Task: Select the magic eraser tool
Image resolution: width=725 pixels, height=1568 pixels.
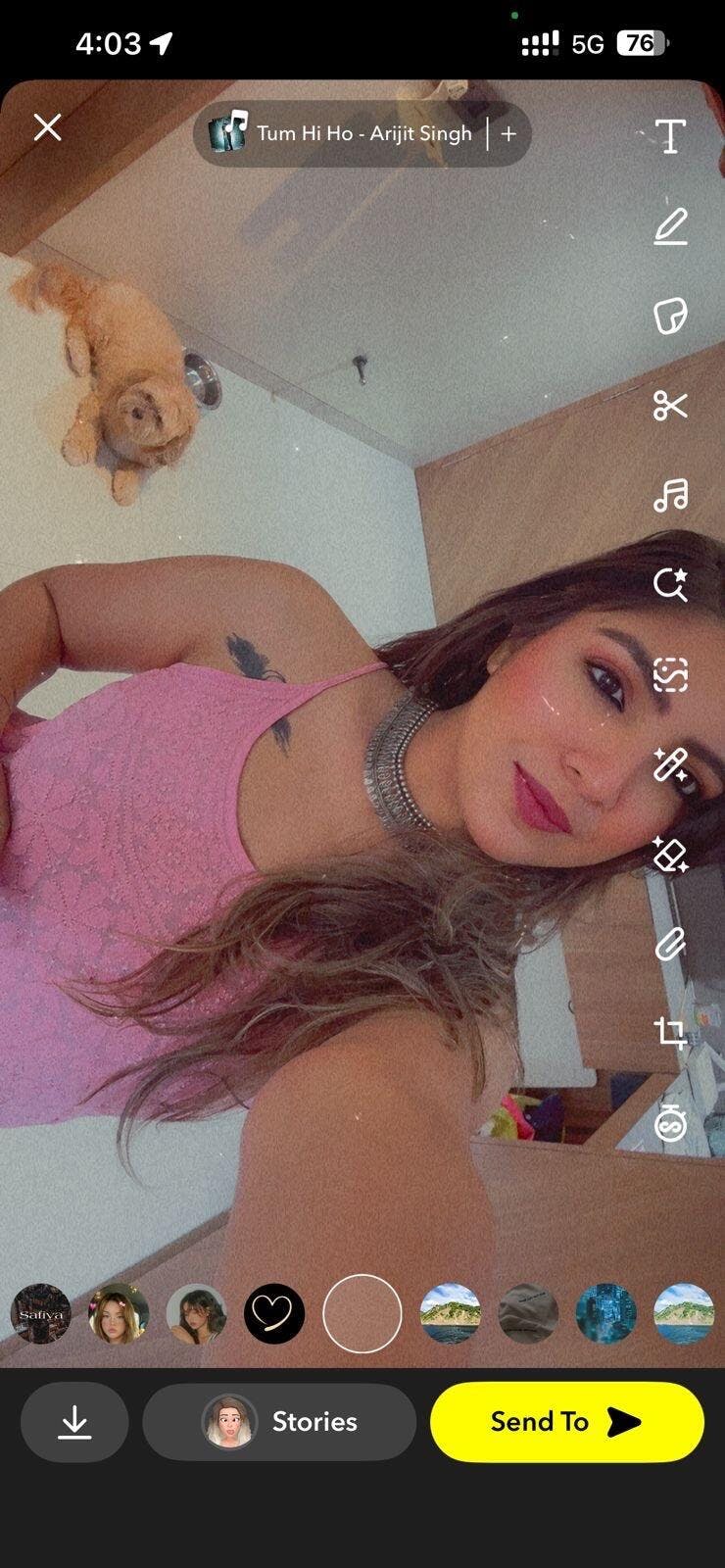Action: [670, 855]
